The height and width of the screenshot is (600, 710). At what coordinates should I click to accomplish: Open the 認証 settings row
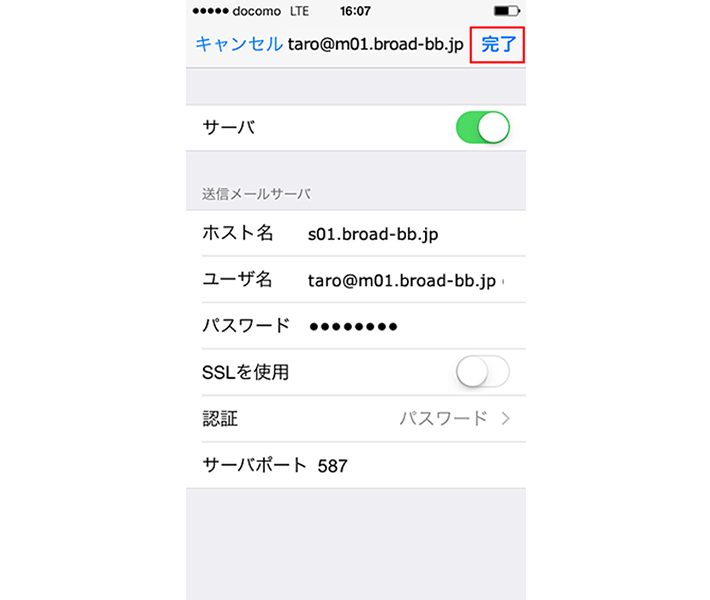click(355, 418)
